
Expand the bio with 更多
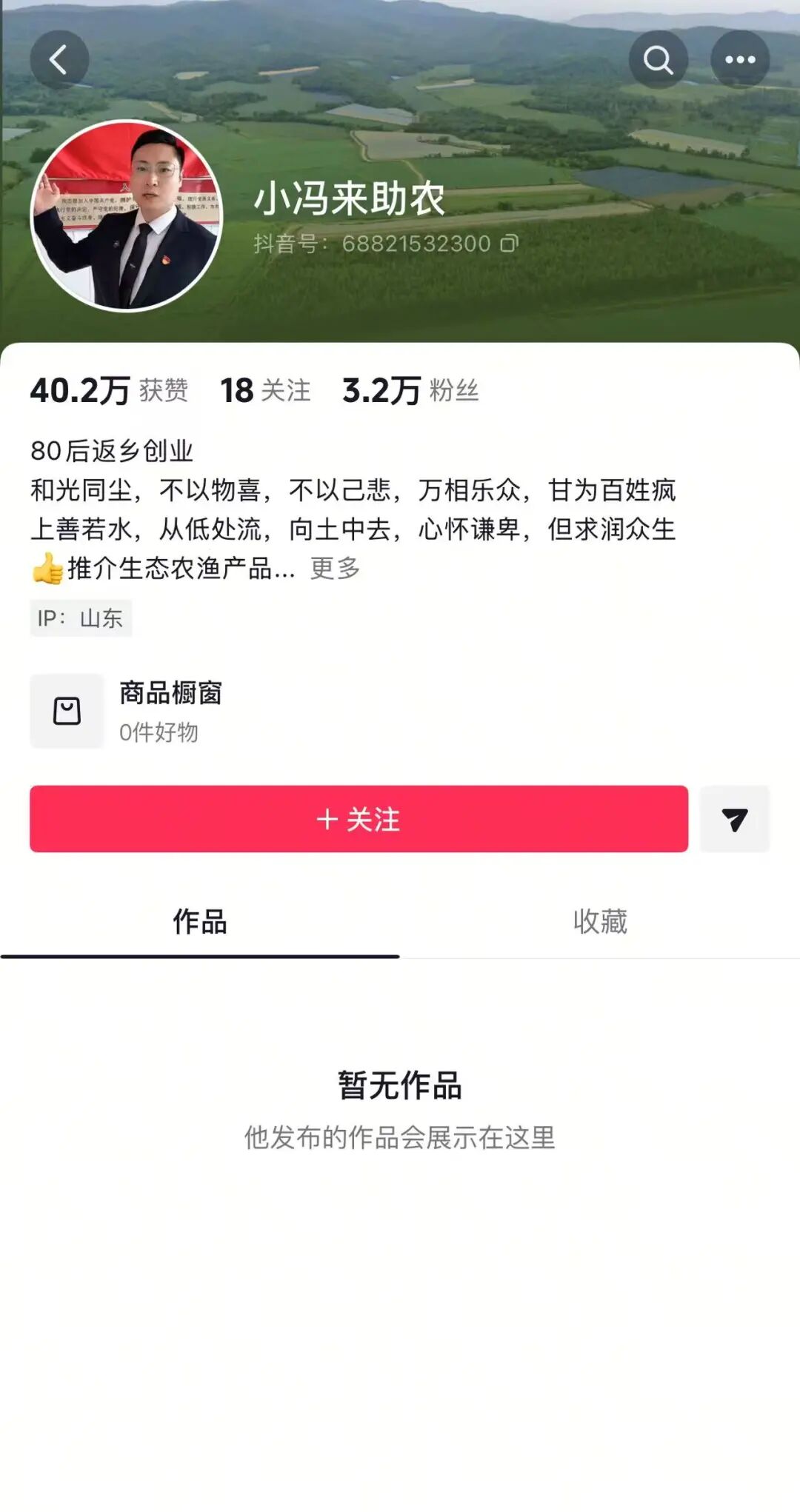(x=335, y=569)
